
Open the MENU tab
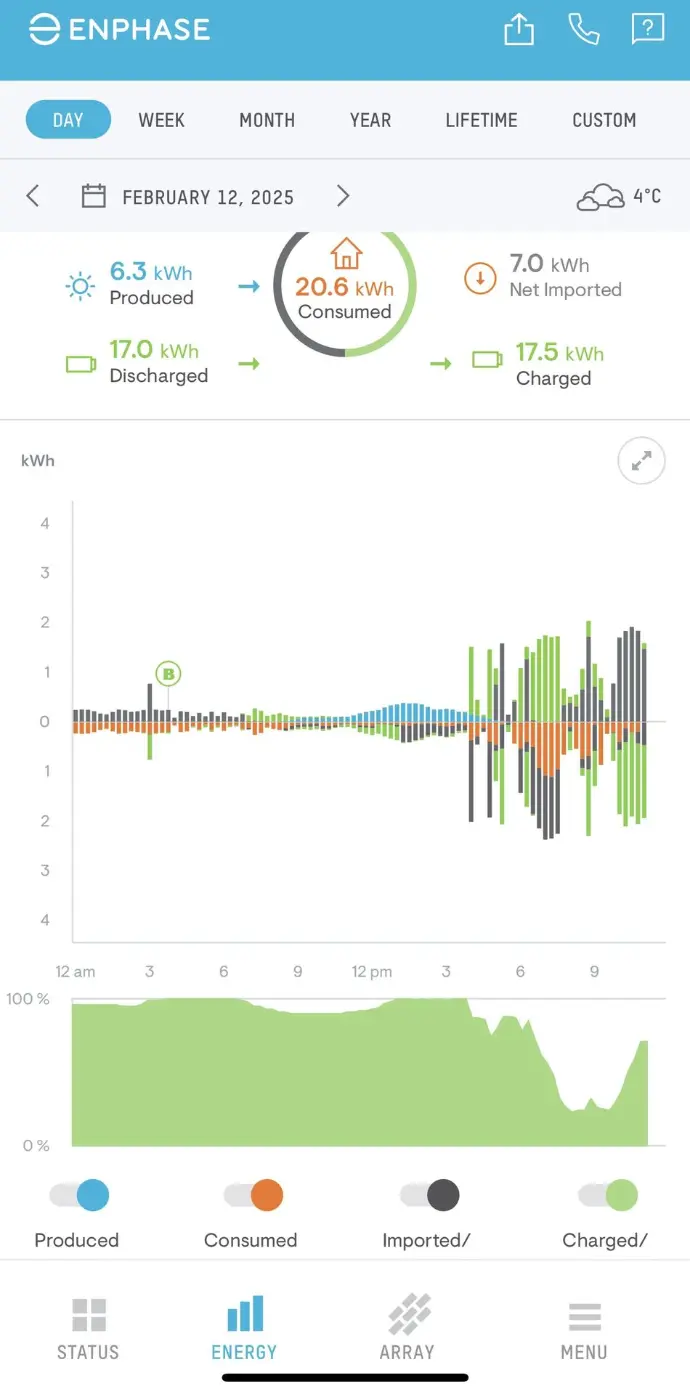point(584,1330)
